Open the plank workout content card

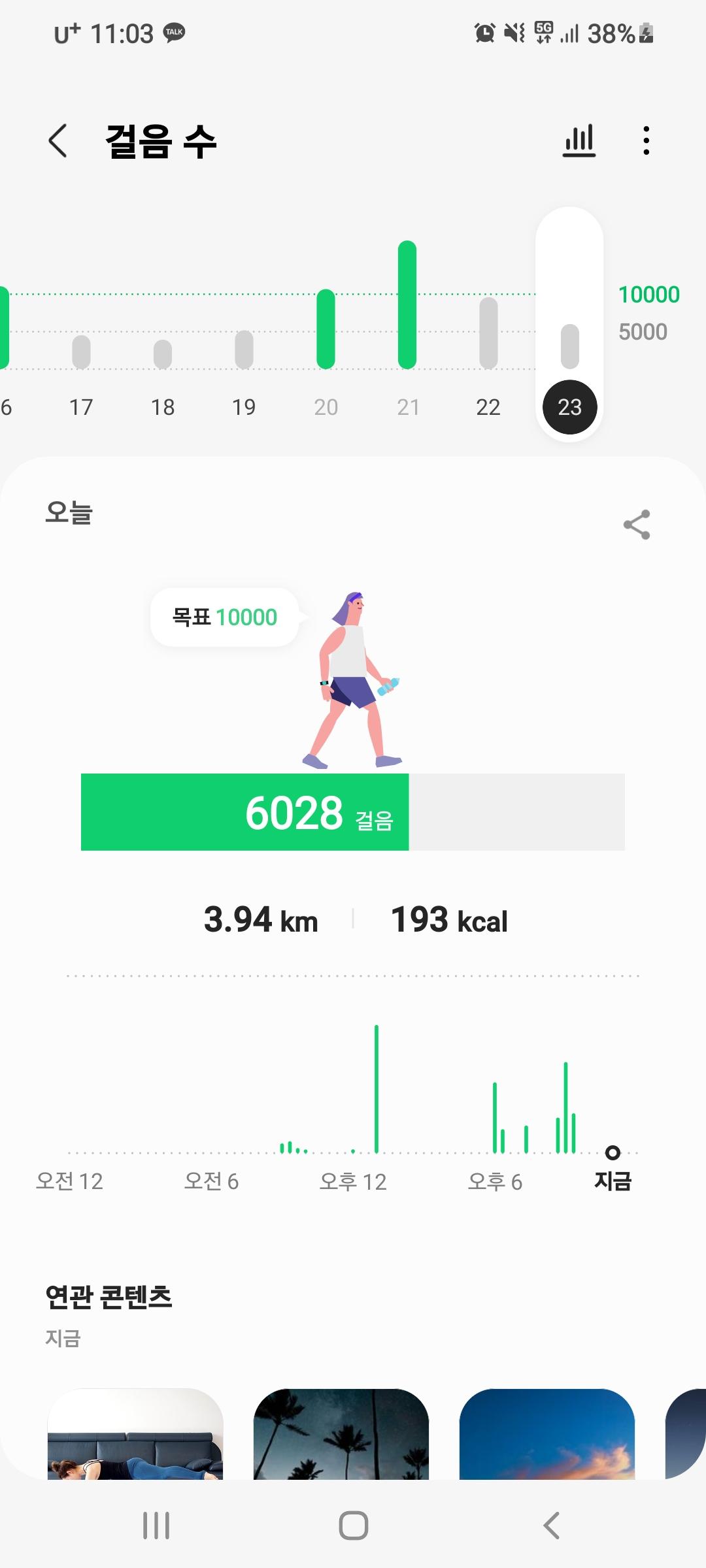(x=135, y=1434)
